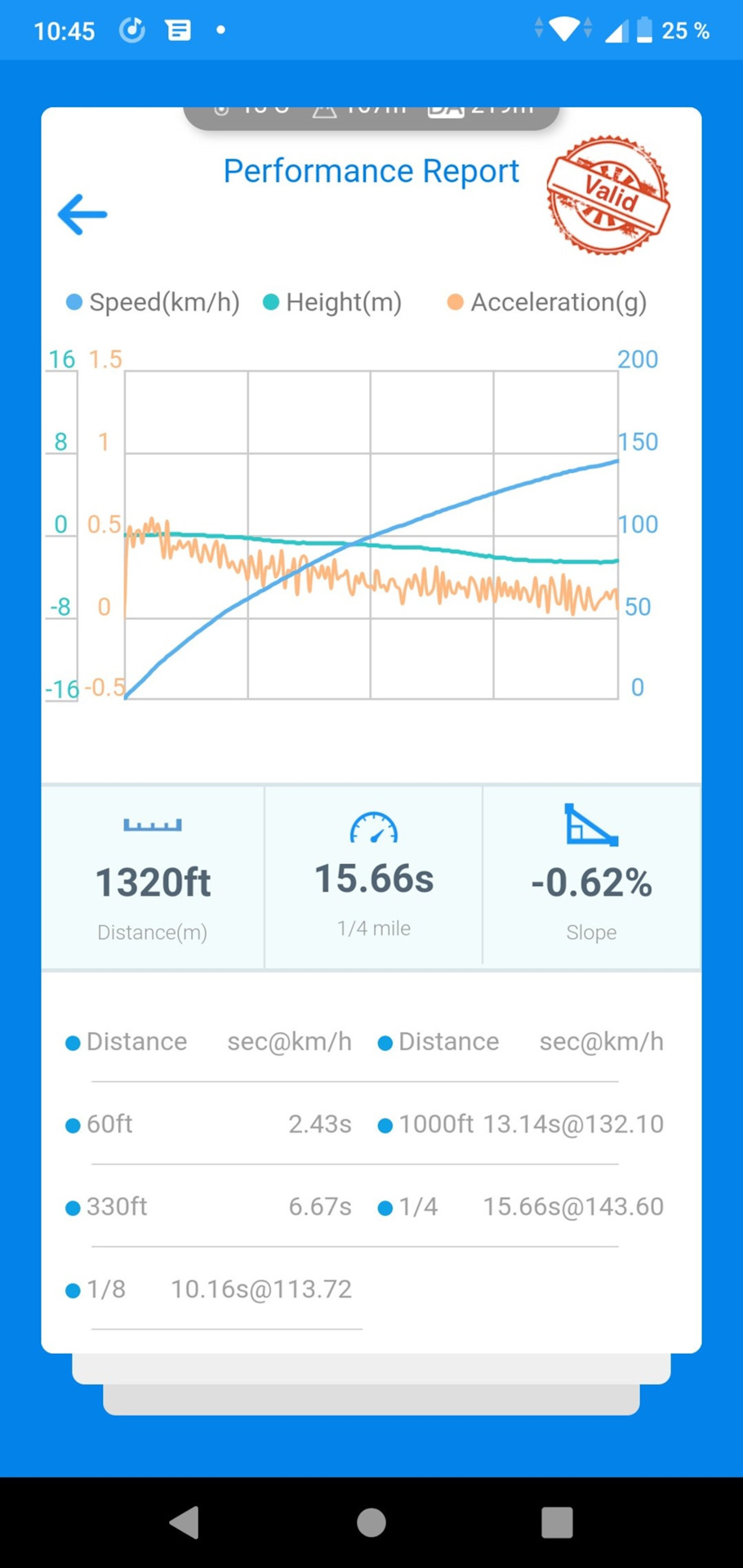
Task: Tap the system home button
Action: [x=371, y=1522]
